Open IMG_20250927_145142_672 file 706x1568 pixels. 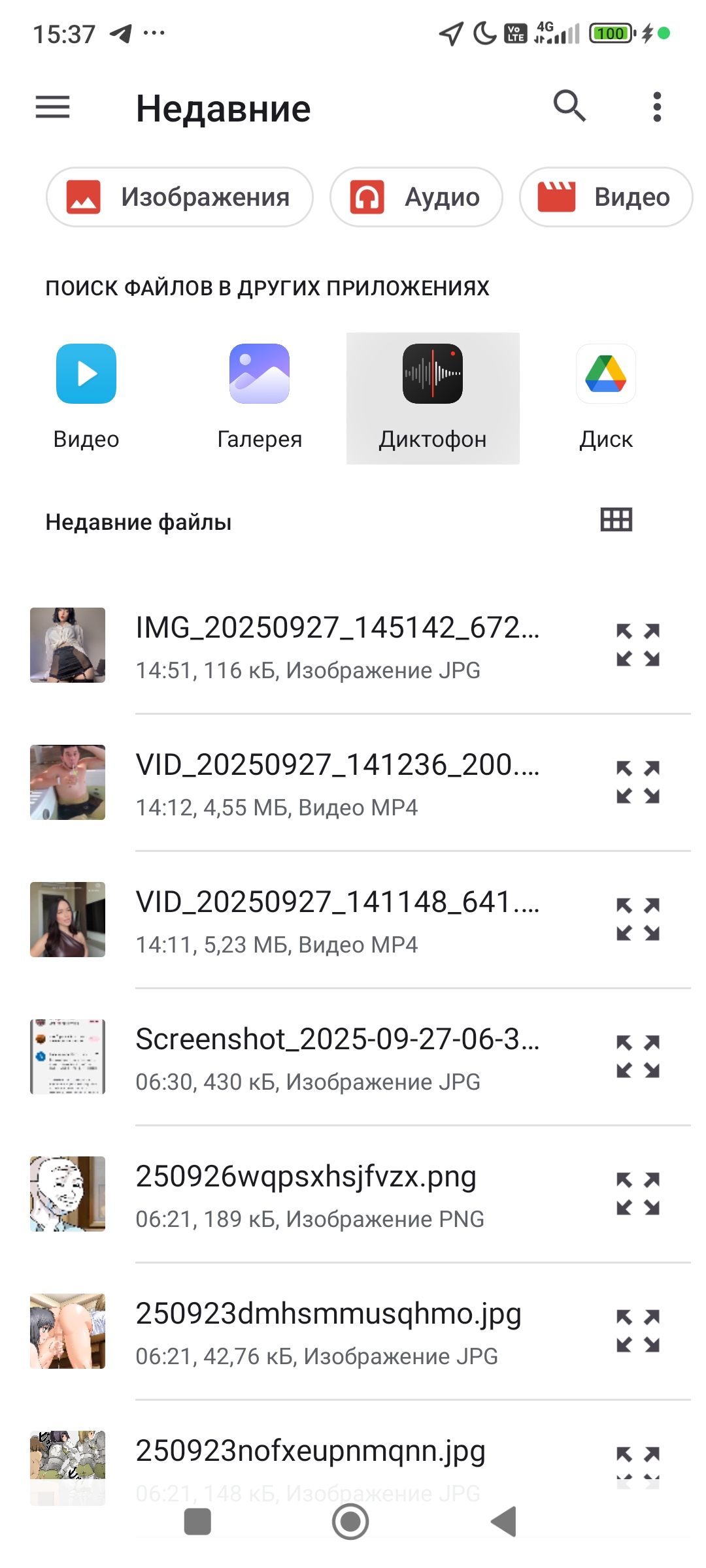click(337, 645)
